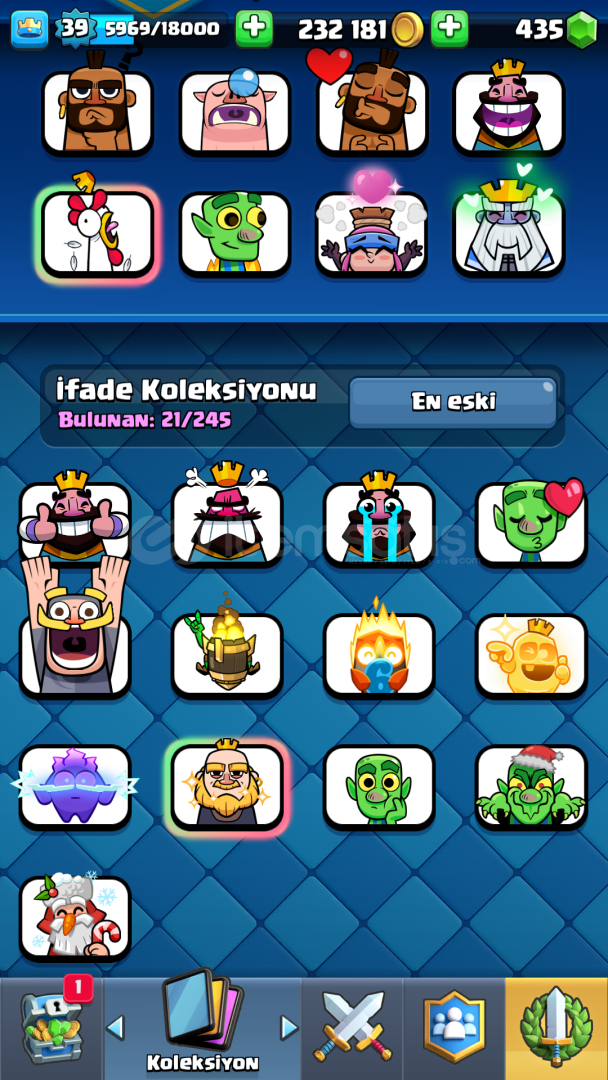This screenshot has height=1080, width=608.
Task: Tap the left arrow beside Koleksiyon
Action: (x=115, y=1028)
